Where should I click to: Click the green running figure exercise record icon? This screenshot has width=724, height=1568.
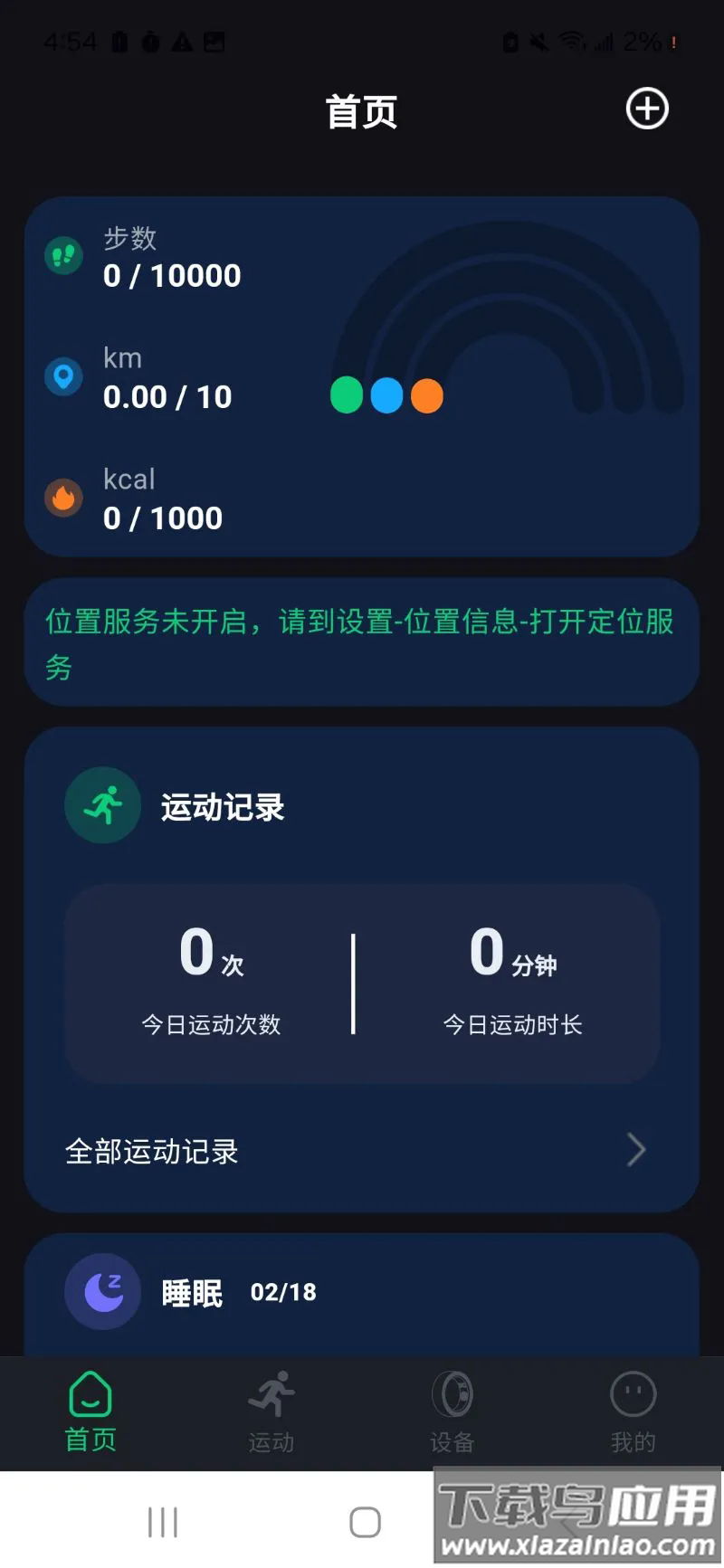click(x=102, y=805)
